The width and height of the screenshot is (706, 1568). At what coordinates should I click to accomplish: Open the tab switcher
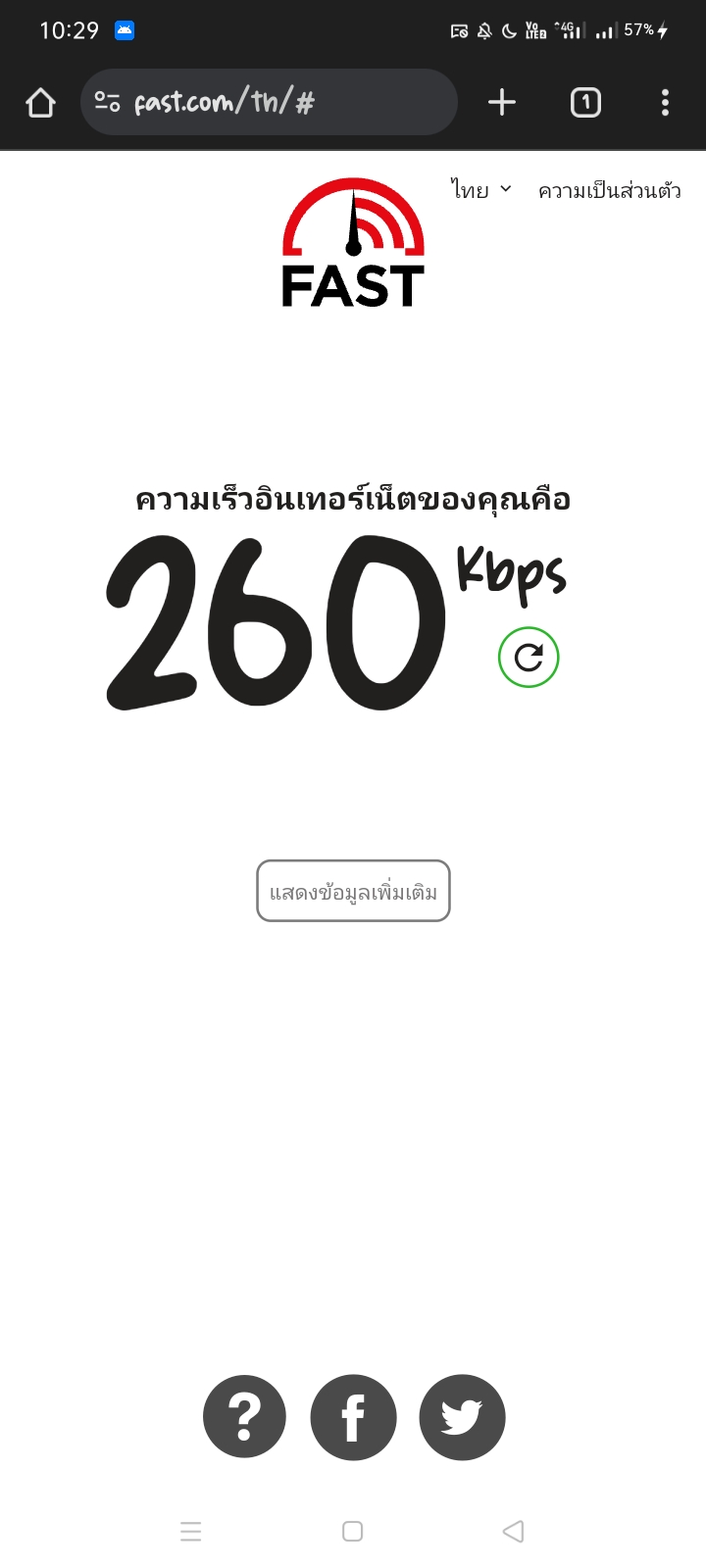(585, 102)
